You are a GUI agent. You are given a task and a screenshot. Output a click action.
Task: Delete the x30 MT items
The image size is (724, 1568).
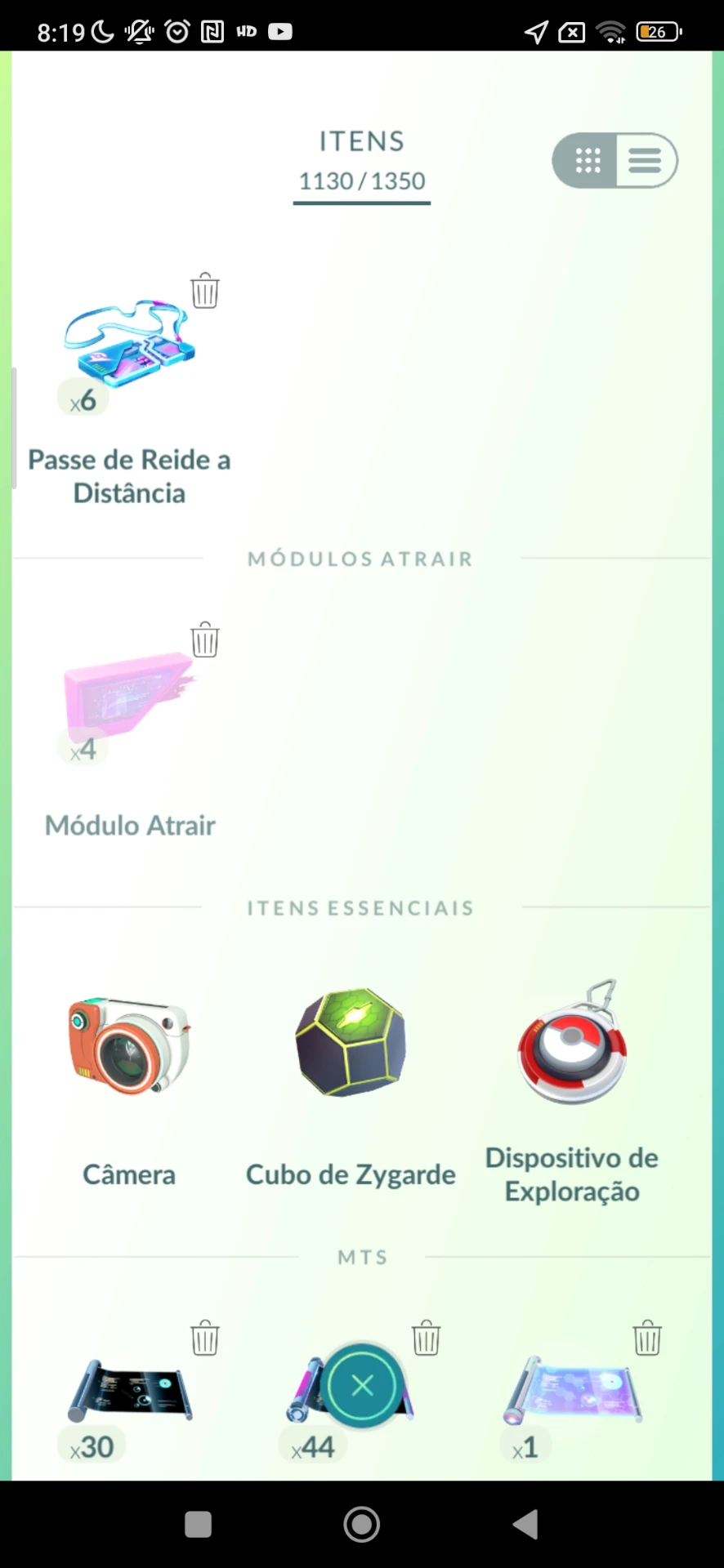click(x=205, y=1338)
